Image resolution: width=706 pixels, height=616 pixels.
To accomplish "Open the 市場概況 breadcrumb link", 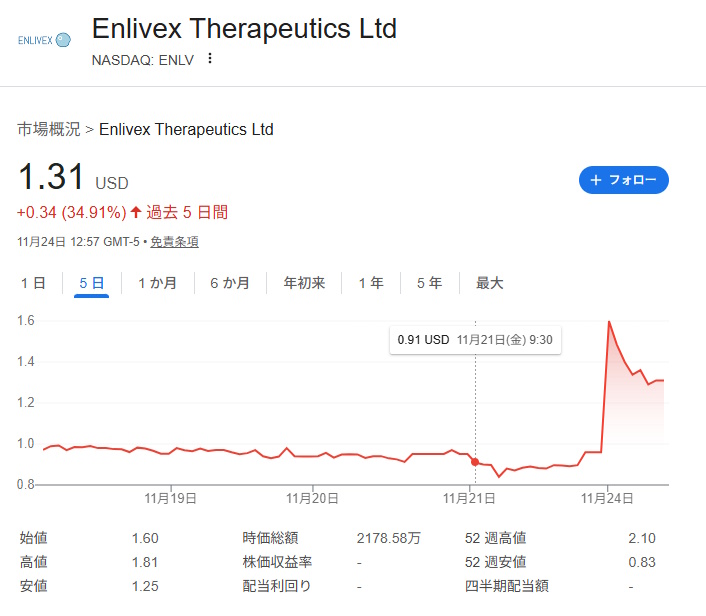I will [49, 129].
